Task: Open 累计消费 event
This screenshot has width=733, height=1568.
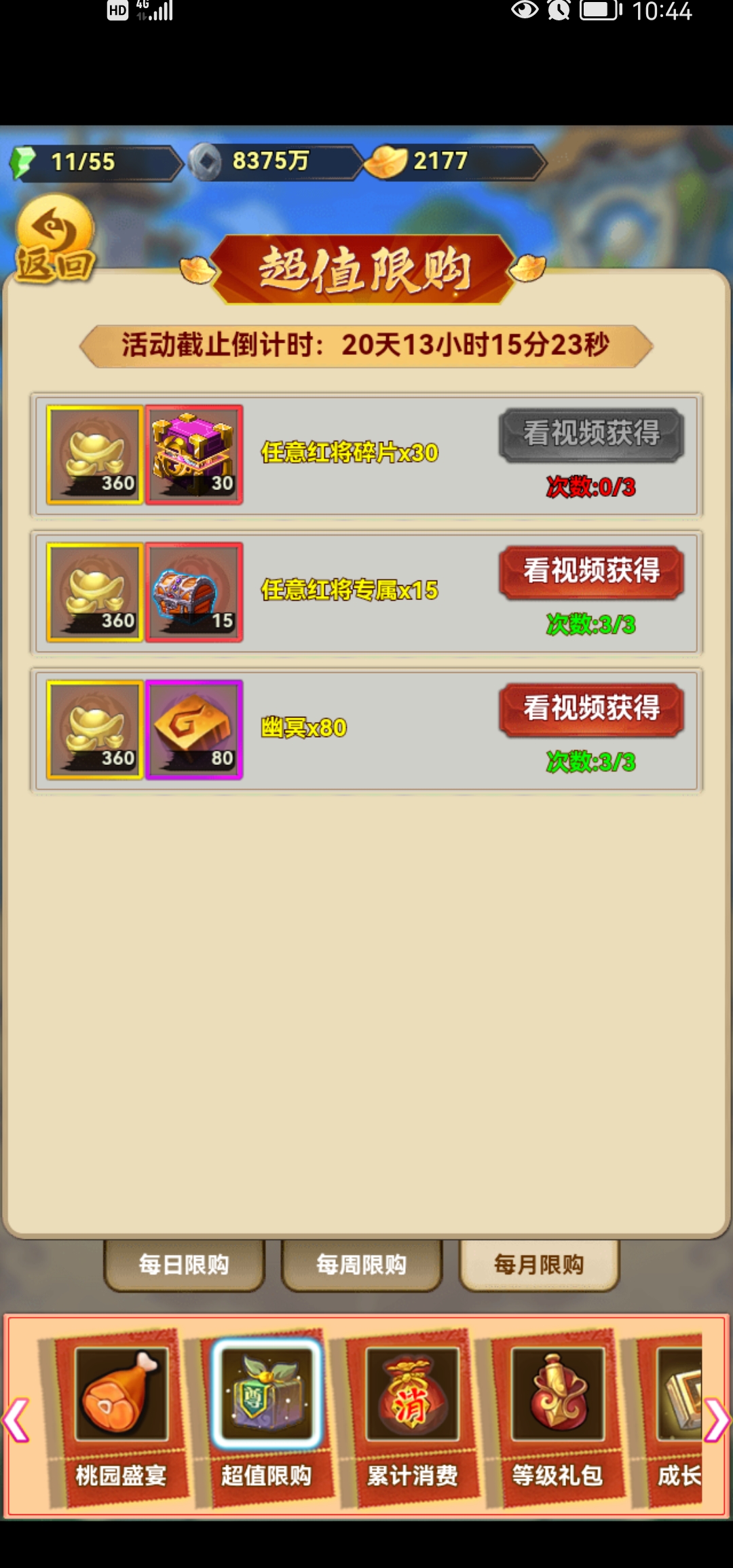Action: (x=412, y=1419)
